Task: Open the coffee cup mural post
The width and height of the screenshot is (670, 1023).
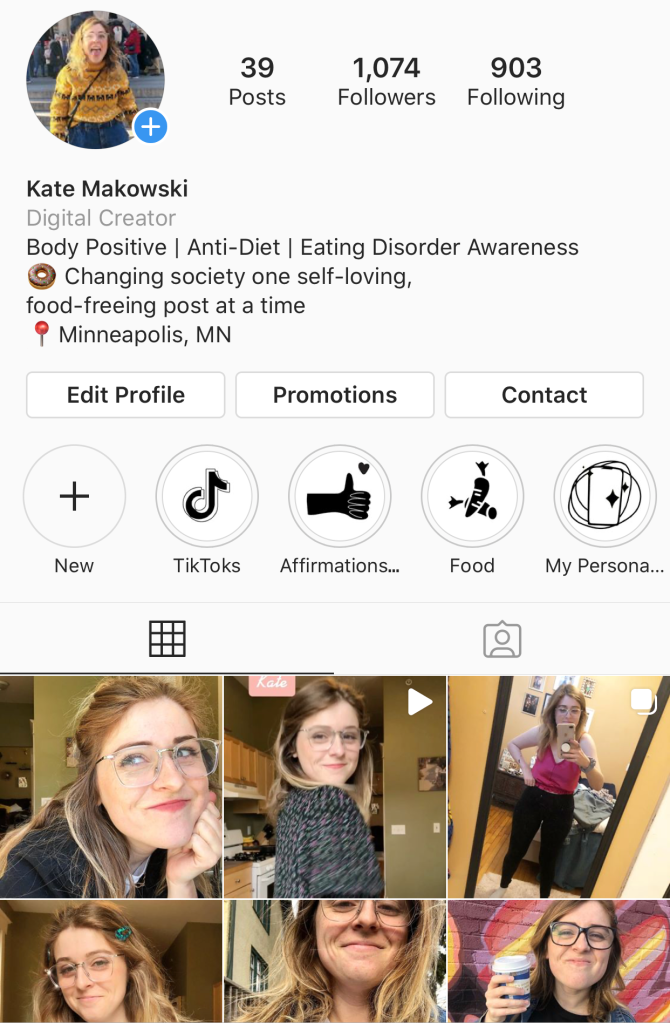Action: (x=559, y=960)
